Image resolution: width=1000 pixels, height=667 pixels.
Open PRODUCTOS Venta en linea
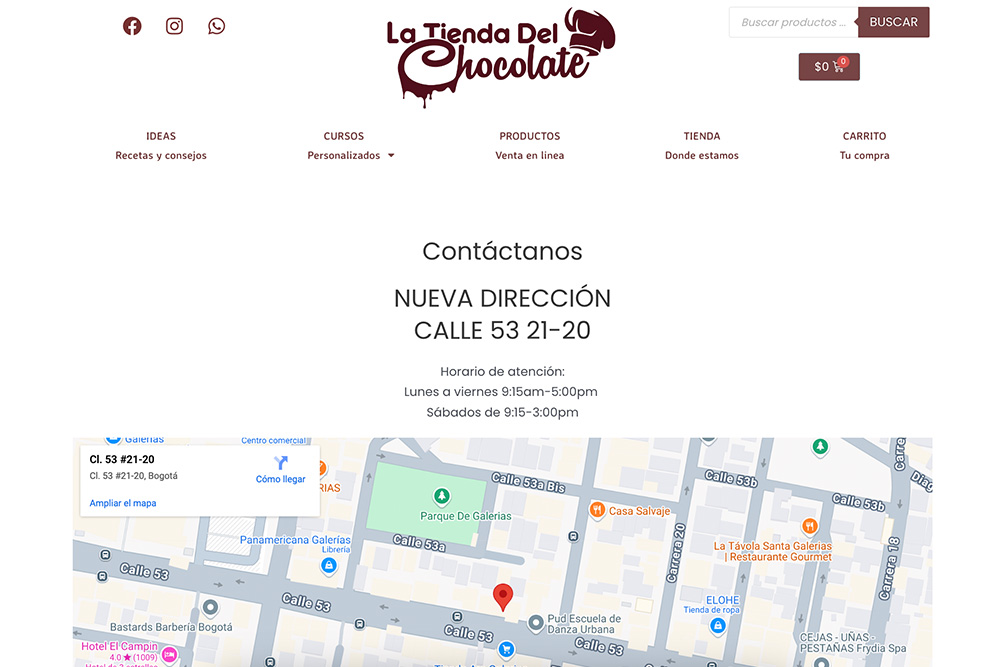coord(530,145)
